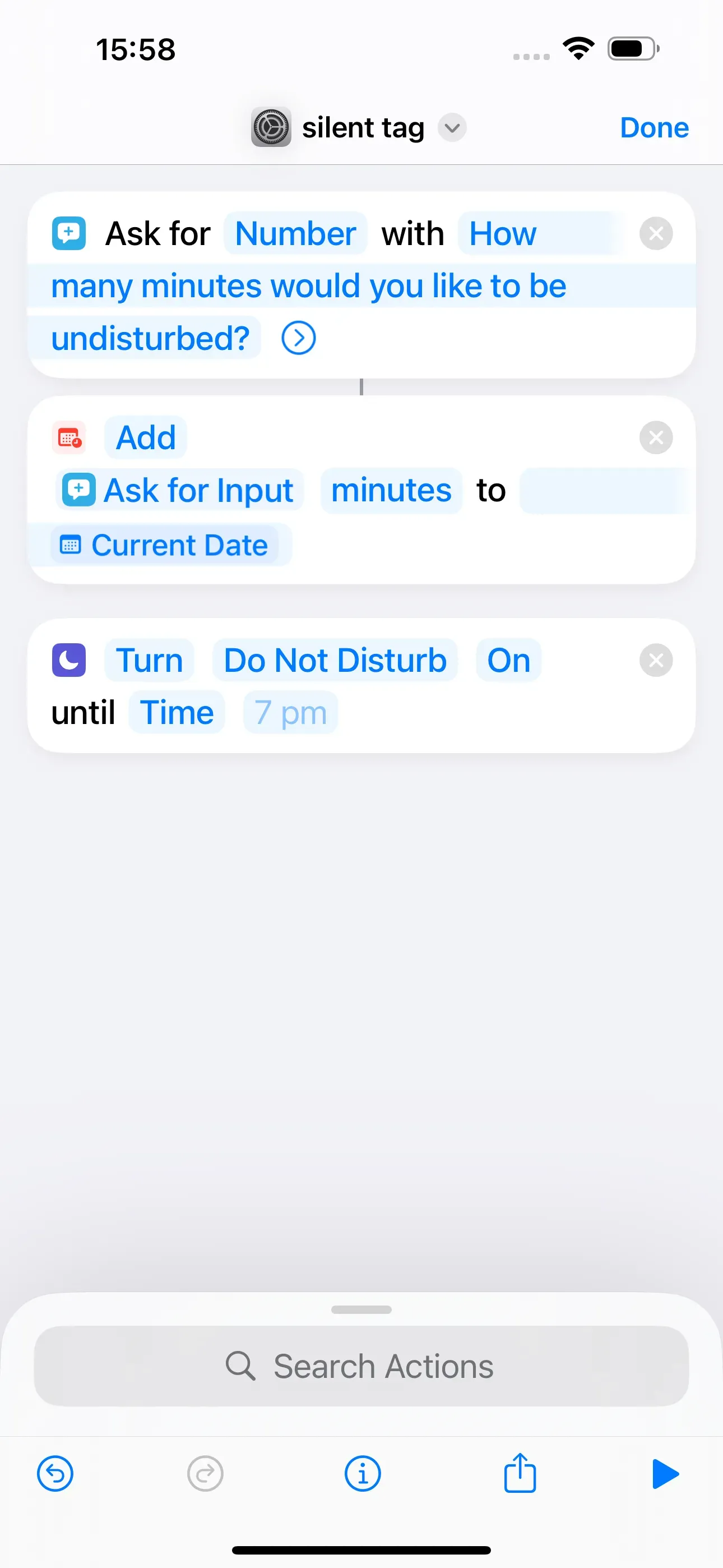Remove the Do Not Disturb action
This screenshot has width=723, height=1568.
[656, 661]
